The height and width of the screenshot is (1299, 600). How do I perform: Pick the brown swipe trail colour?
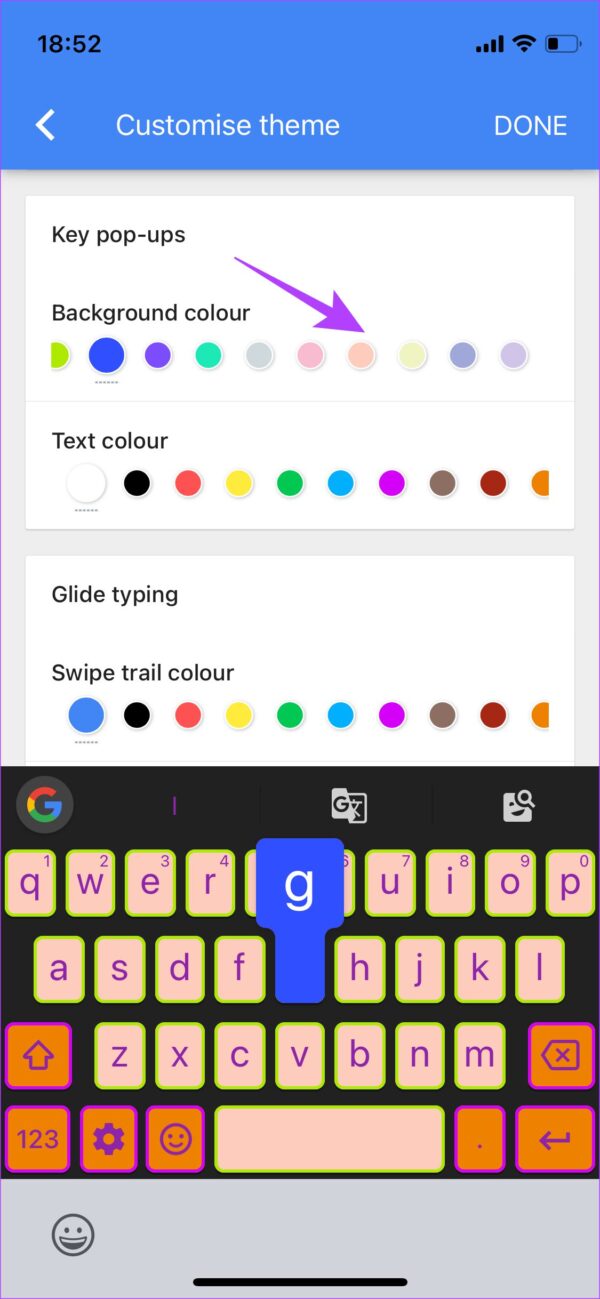(443, 715)
